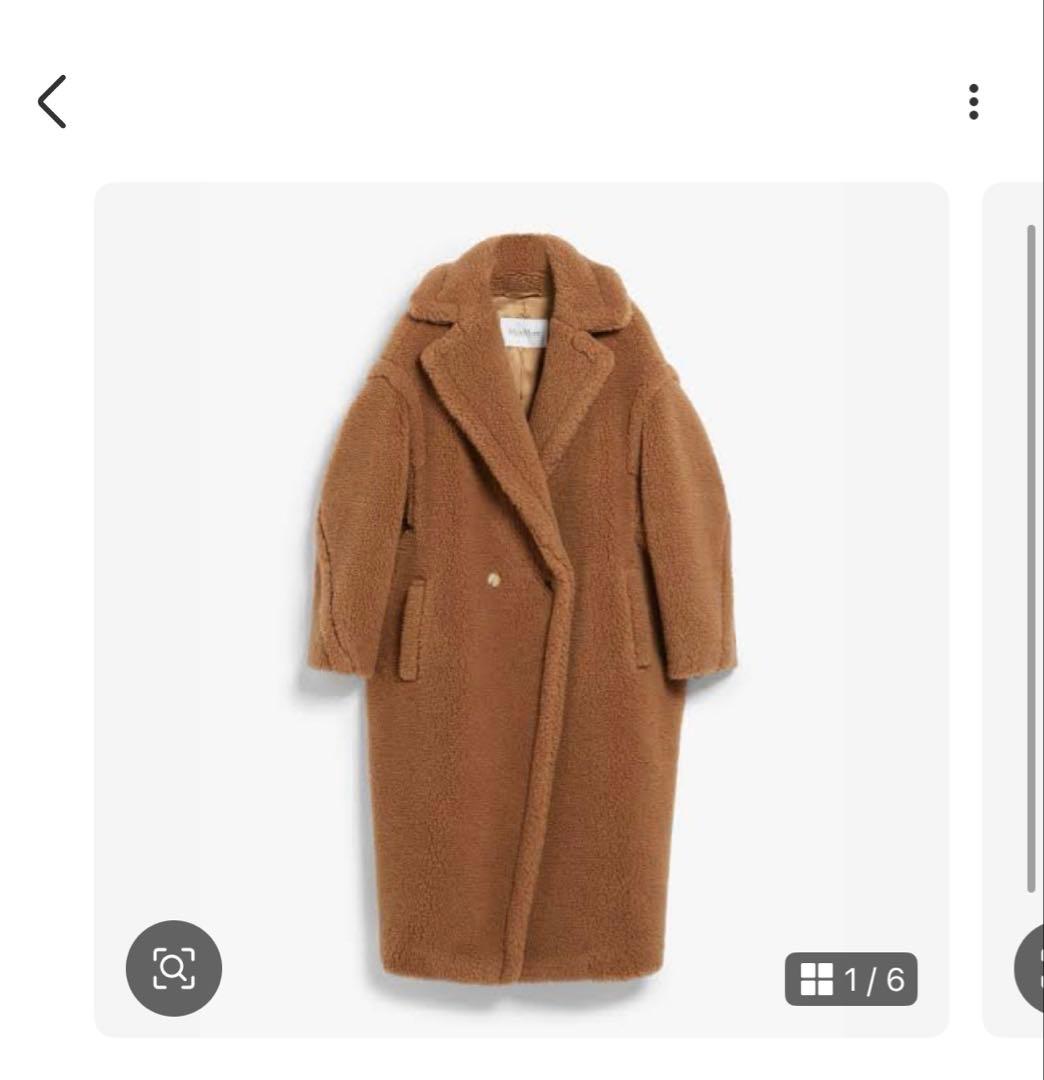Image resolution: width=1044 pixels, height=1080 pixels.
Task: Tap the teddy coat photo to enlarge
Action: pos(520,600)
